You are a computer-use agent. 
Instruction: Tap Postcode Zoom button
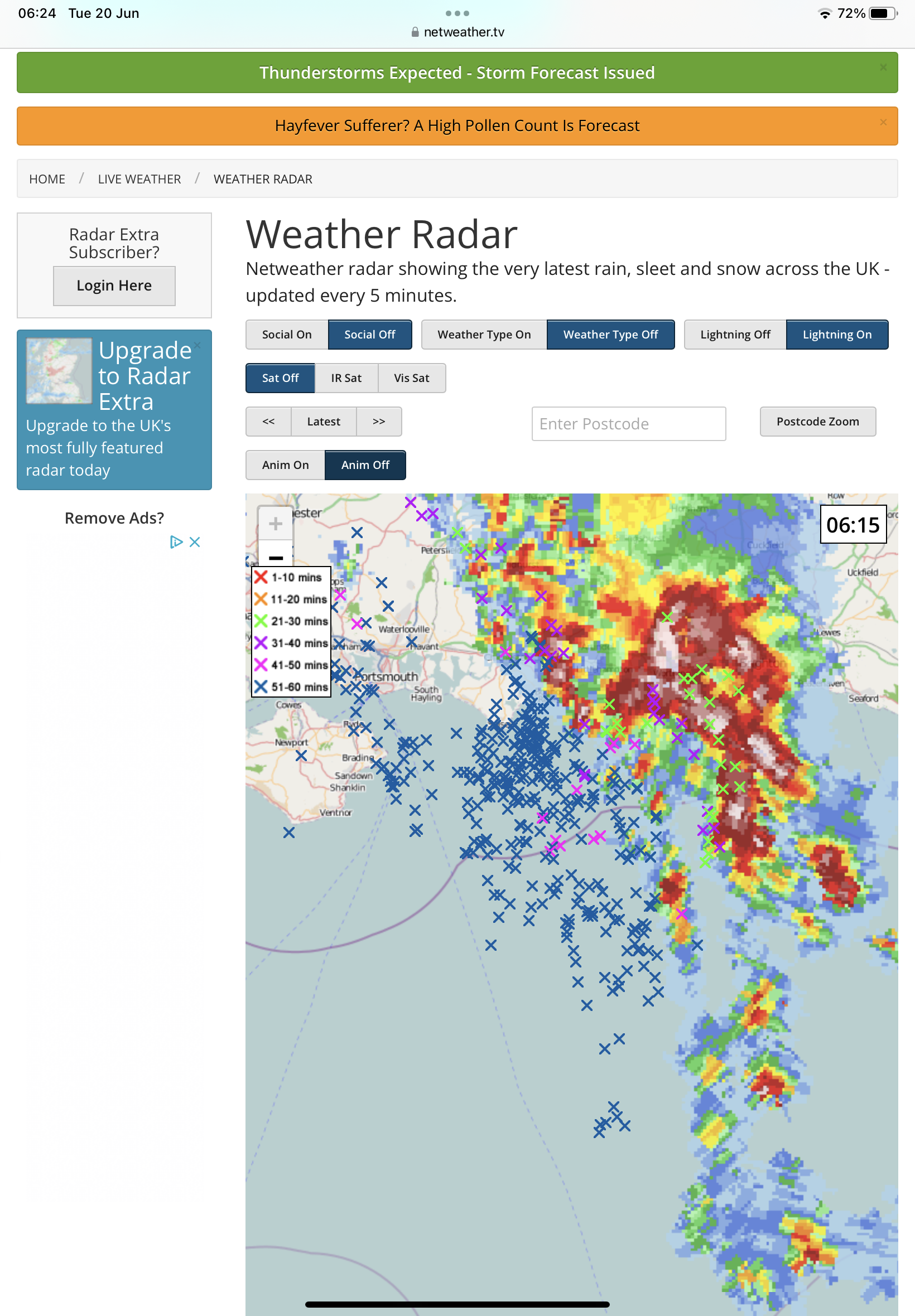click(x=817, y=422)
